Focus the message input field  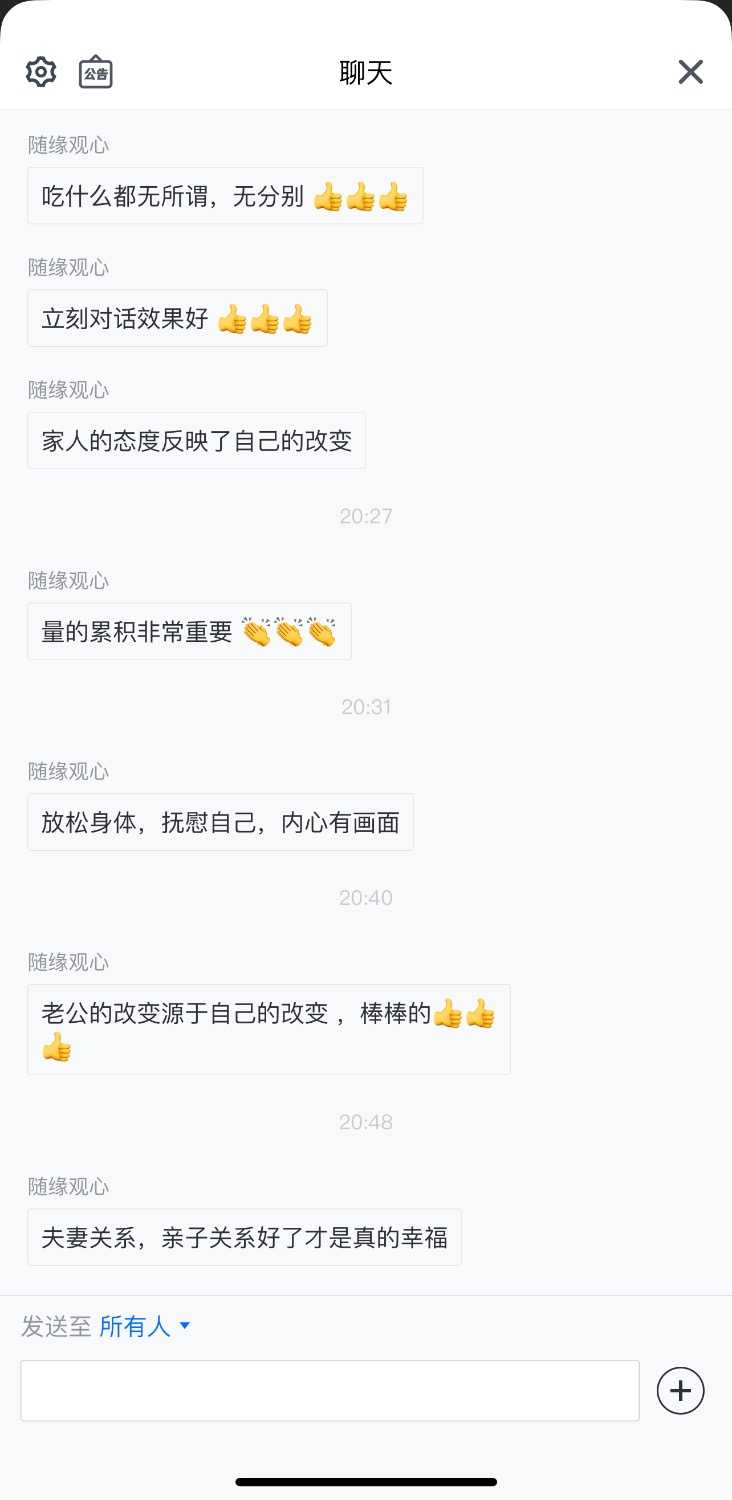[x=330, y=1390]
